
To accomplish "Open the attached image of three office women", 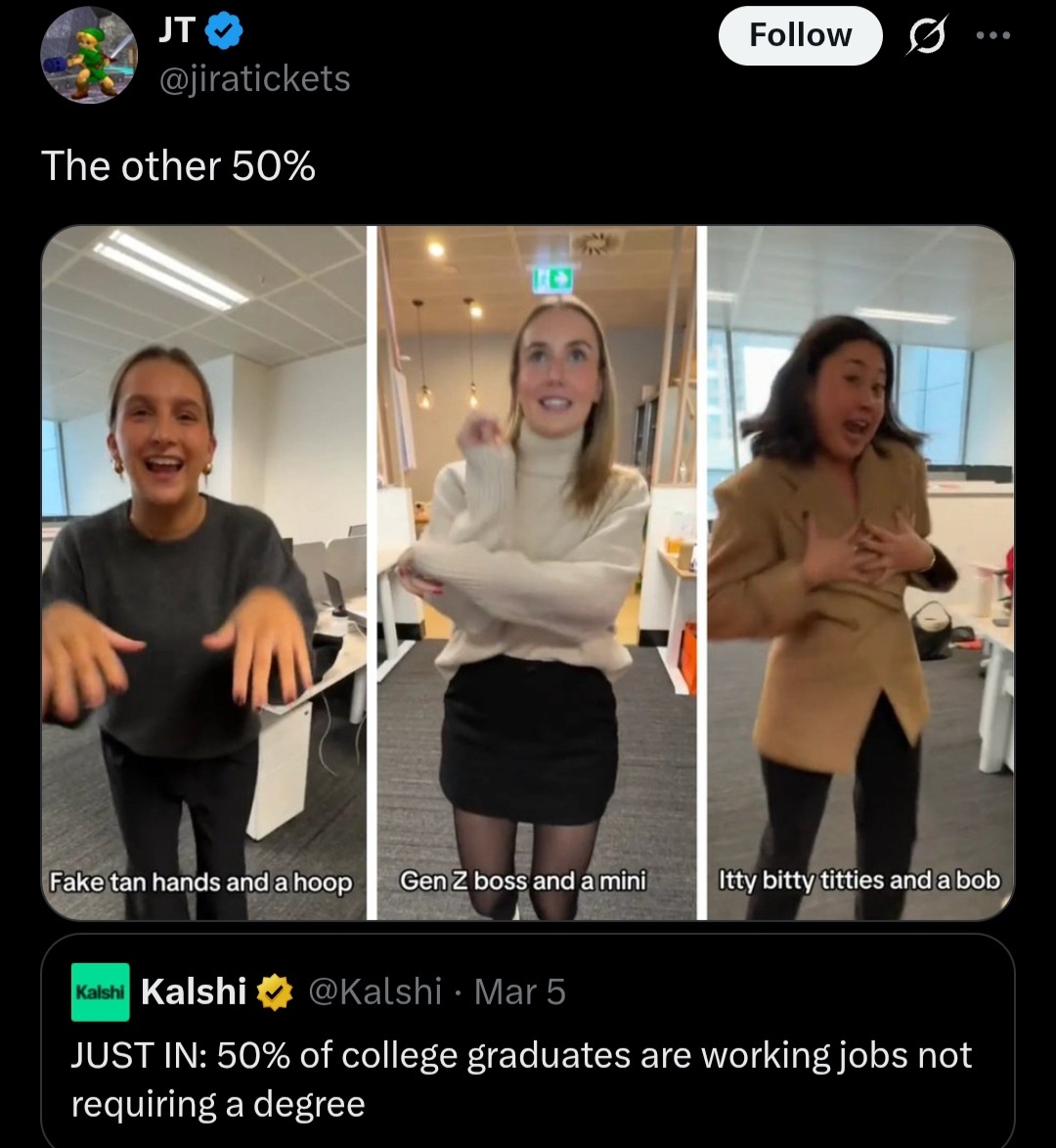I will (x=528, y=572).
